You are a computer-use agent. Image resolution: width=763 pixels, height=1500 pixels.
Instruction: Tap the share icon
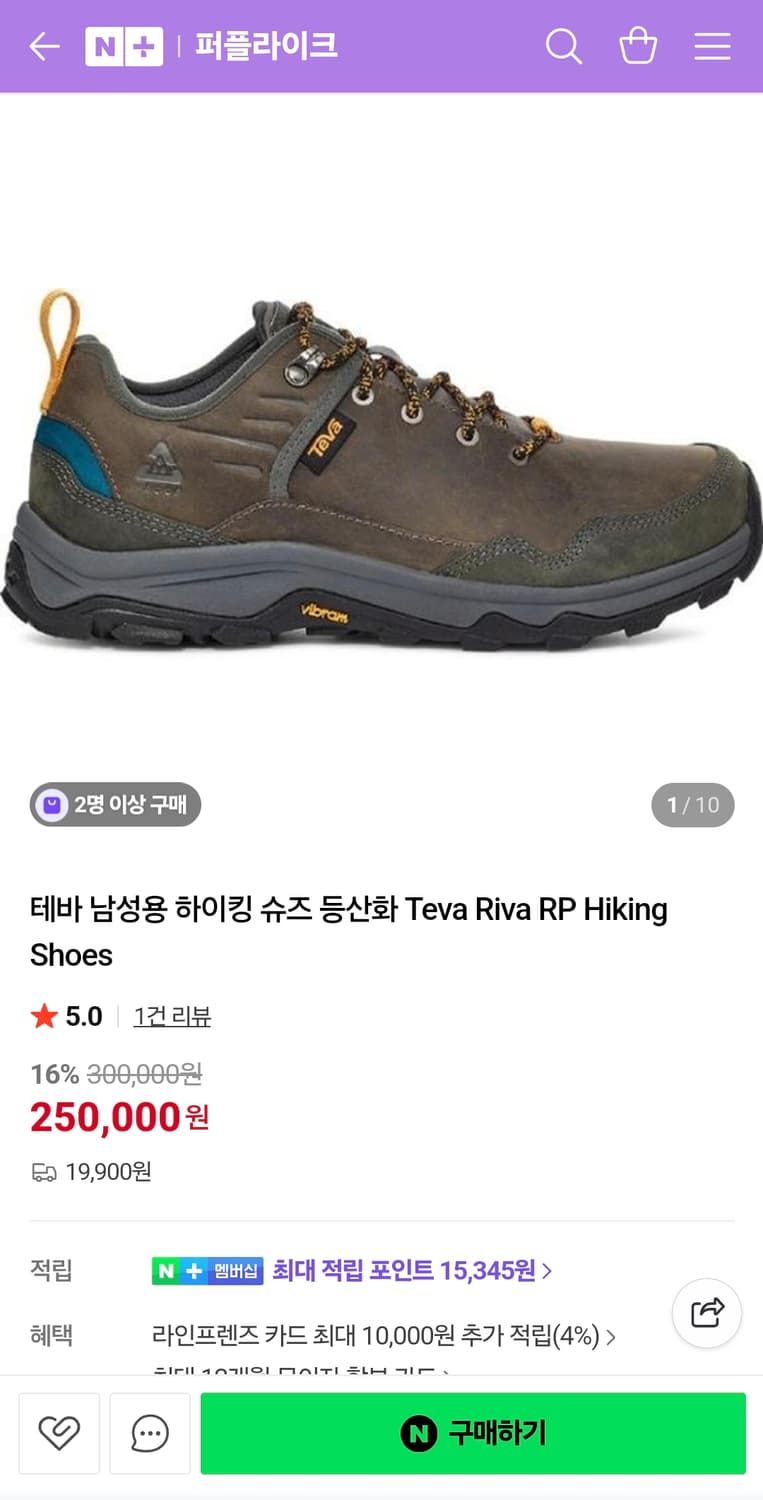[x=707, y=1313]
